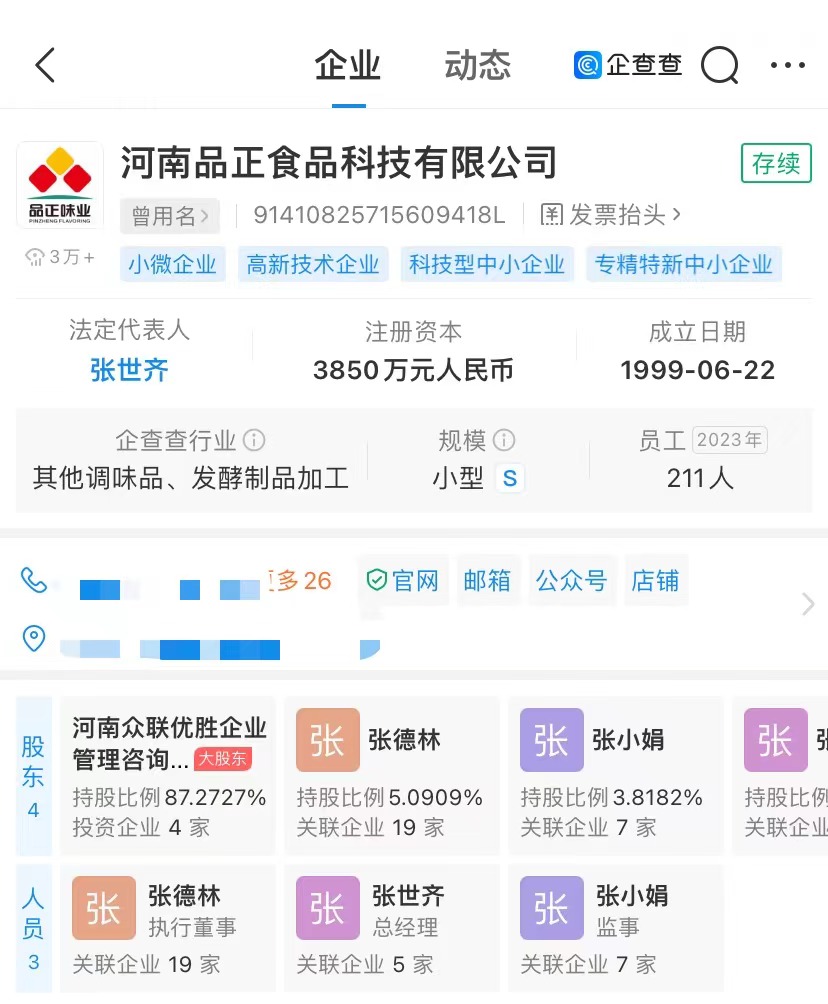Open 发票抬头 invoice header details
The height and width of the screenshot is (1004, 828).
coord(611,215)
